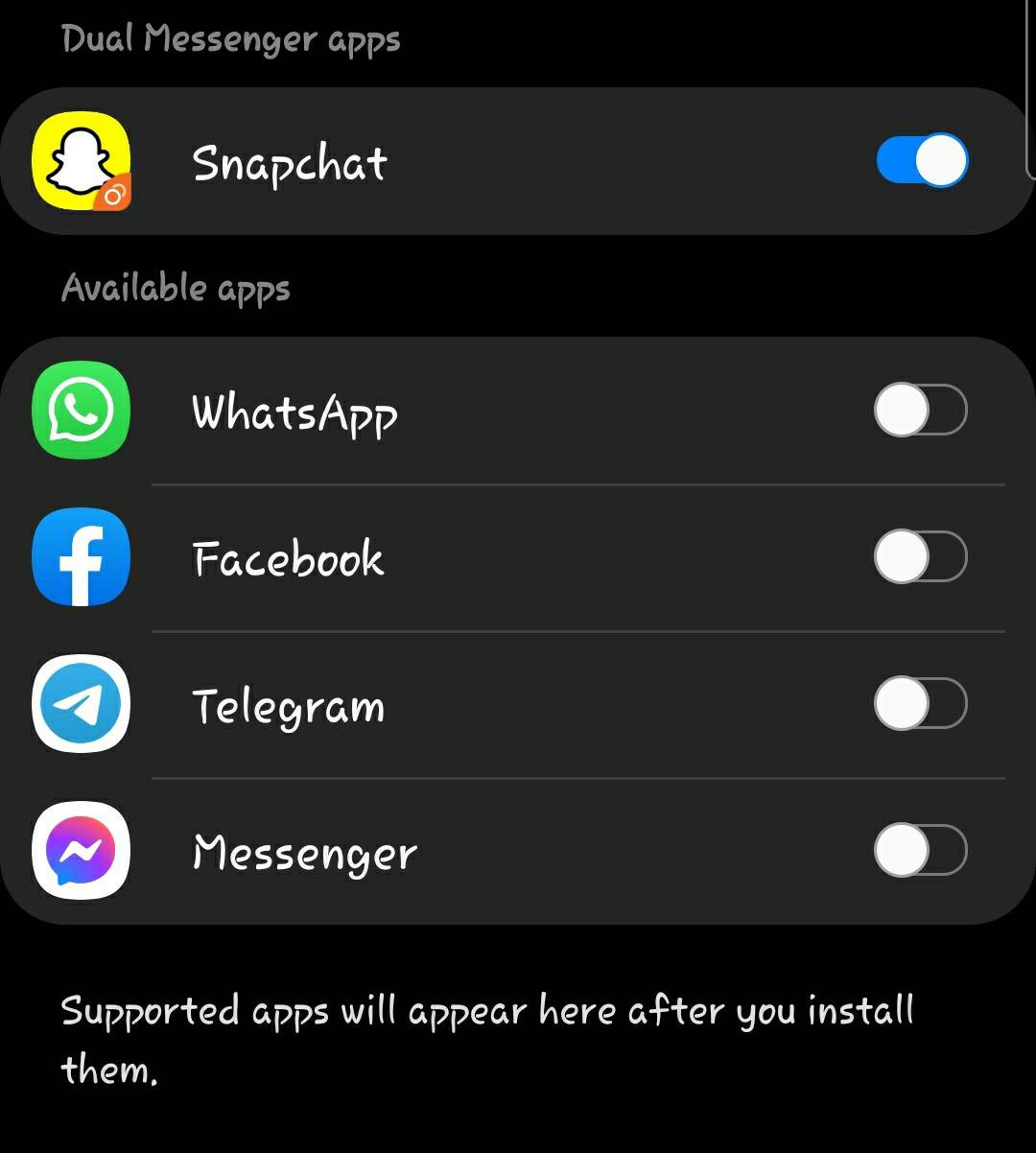Turn off Dual Messenger for Snapchat
The image size is (1036, 1153).
(x=921, y=160)
